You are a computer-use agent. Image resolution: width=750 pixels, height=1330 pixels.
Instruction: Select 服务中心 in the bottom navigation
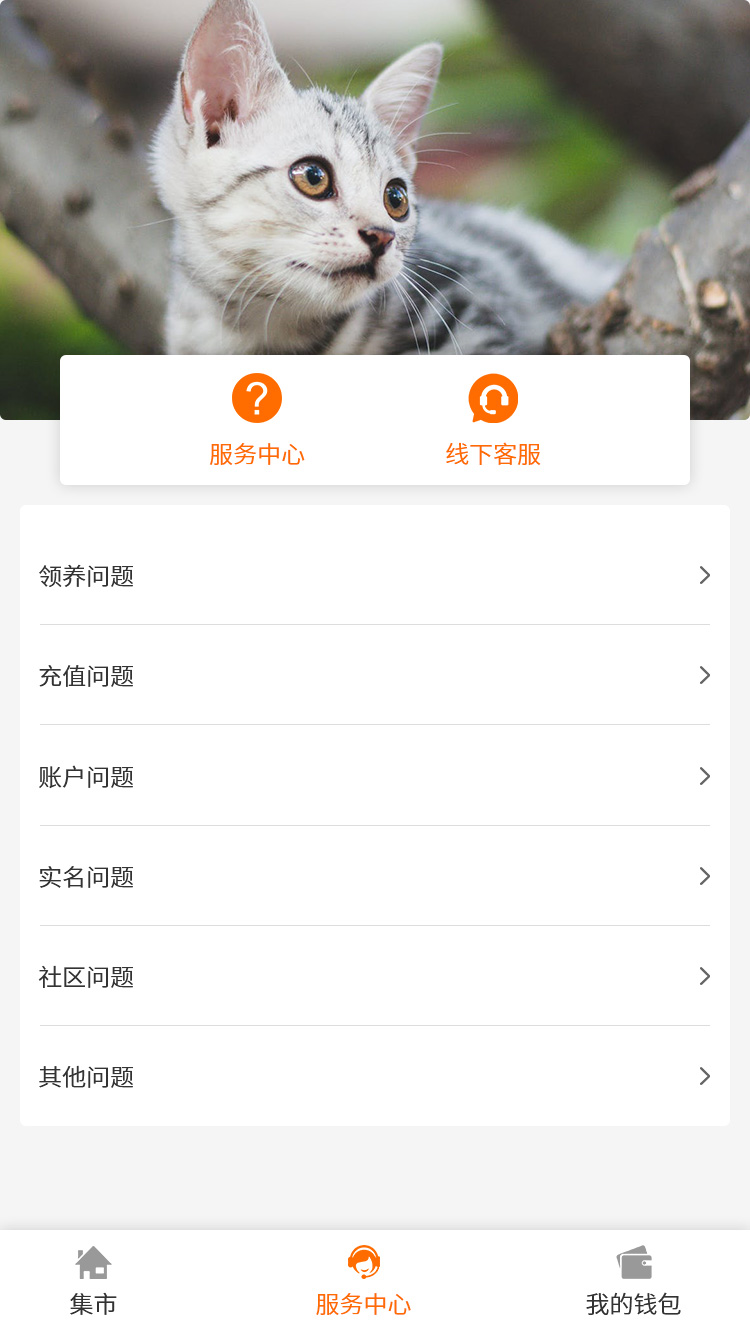point(363,1281)
